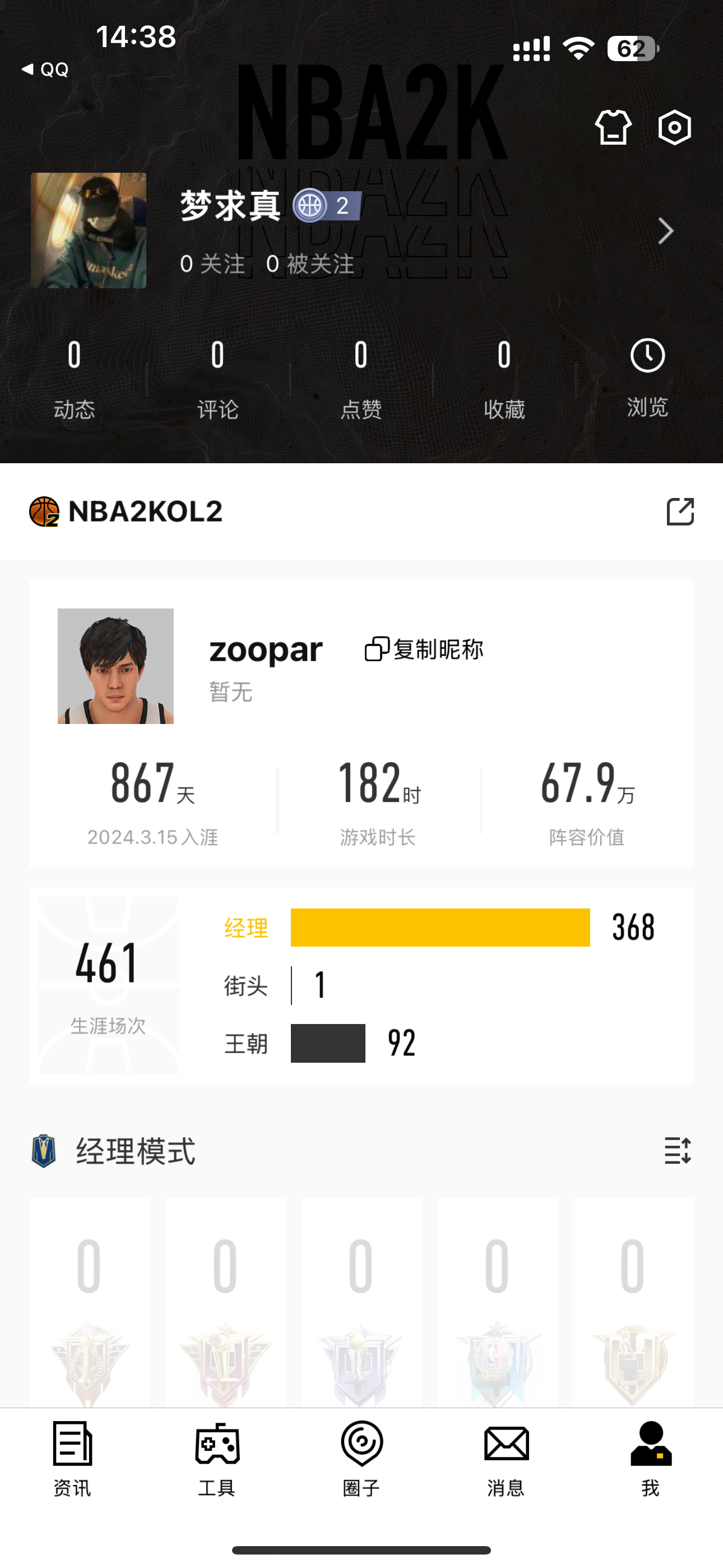Image resolution: width=723 pixels, height=1568 pixels.
Task: Open the jersey outfit icon
Action: coord(613,127)
